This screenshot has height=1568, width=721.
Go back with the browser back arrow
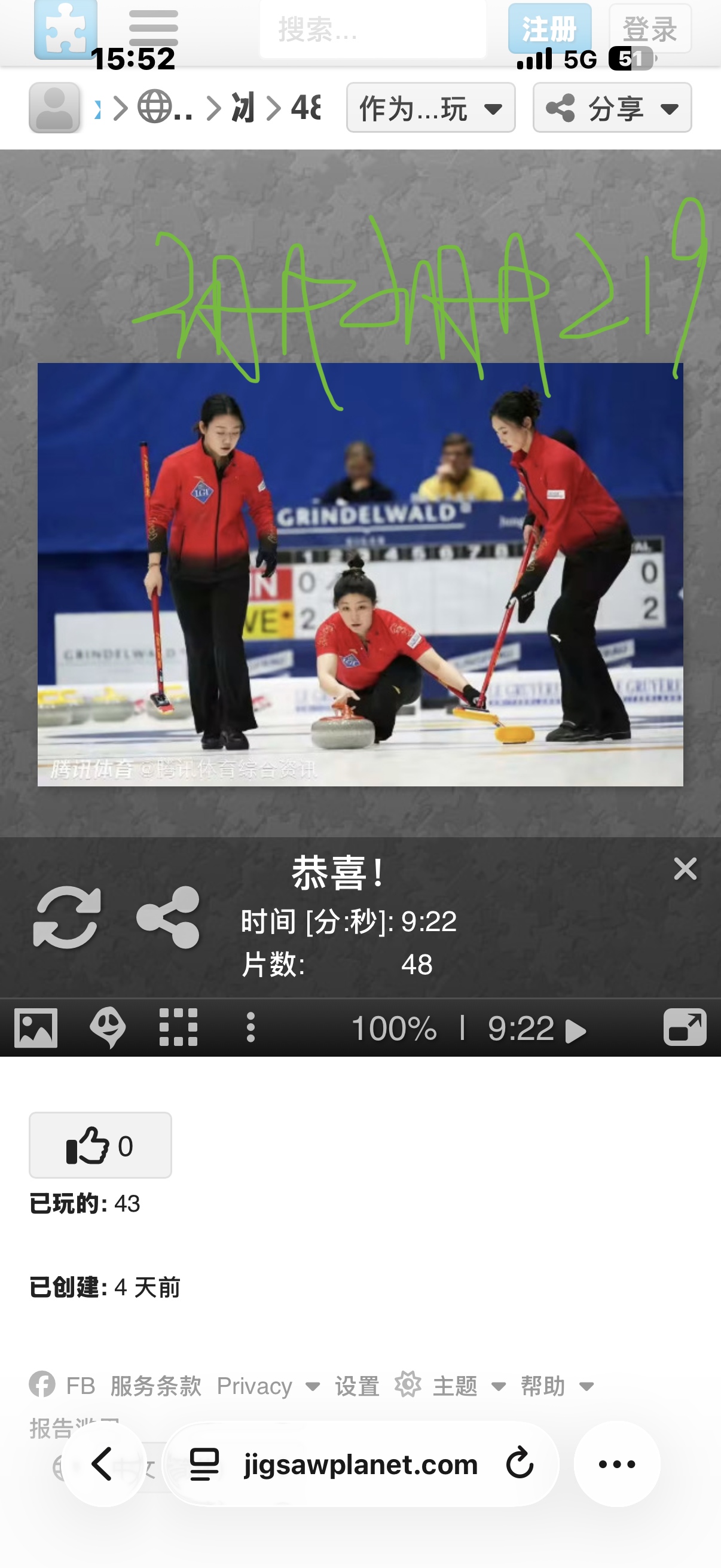click(103, 1464)
